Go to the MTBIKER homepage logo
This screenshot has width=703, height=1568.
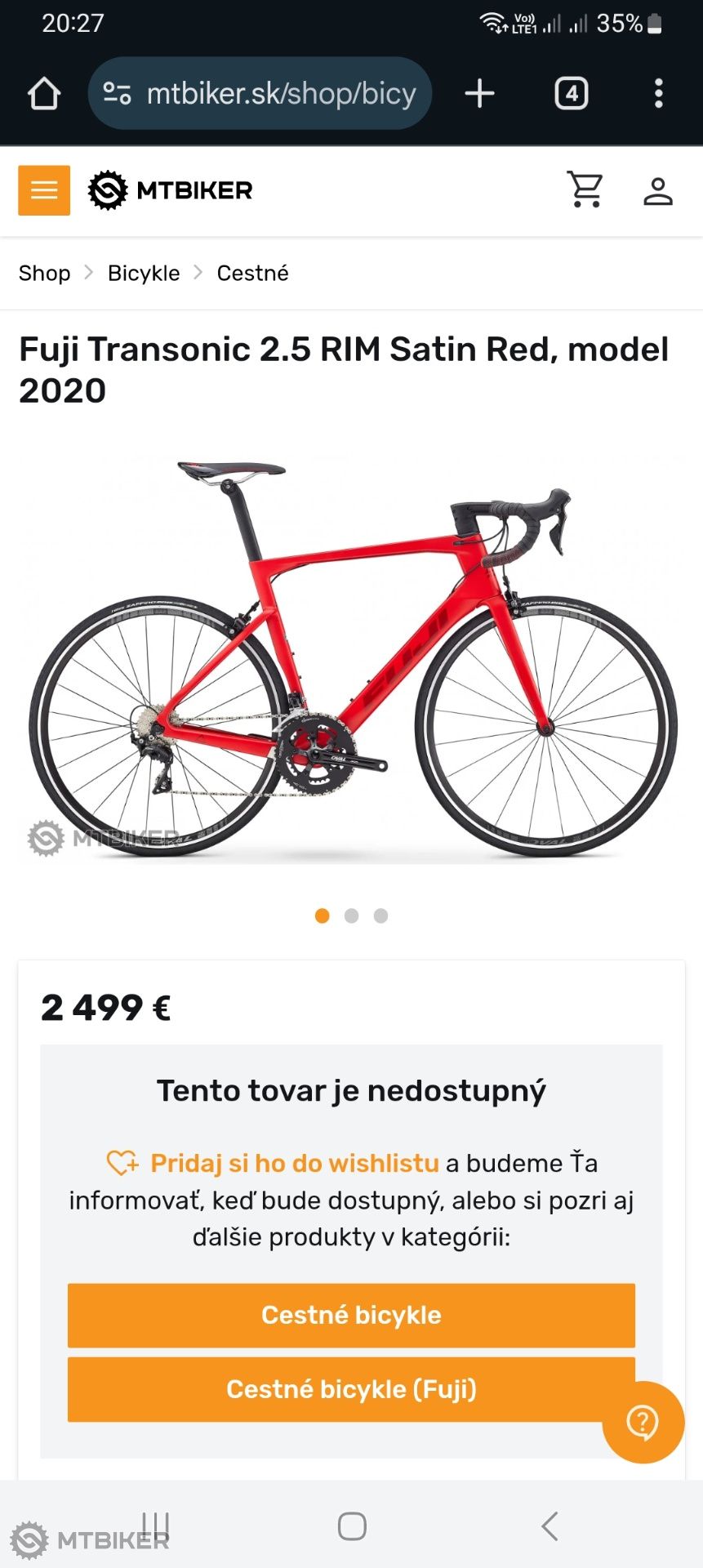[171, 190]
